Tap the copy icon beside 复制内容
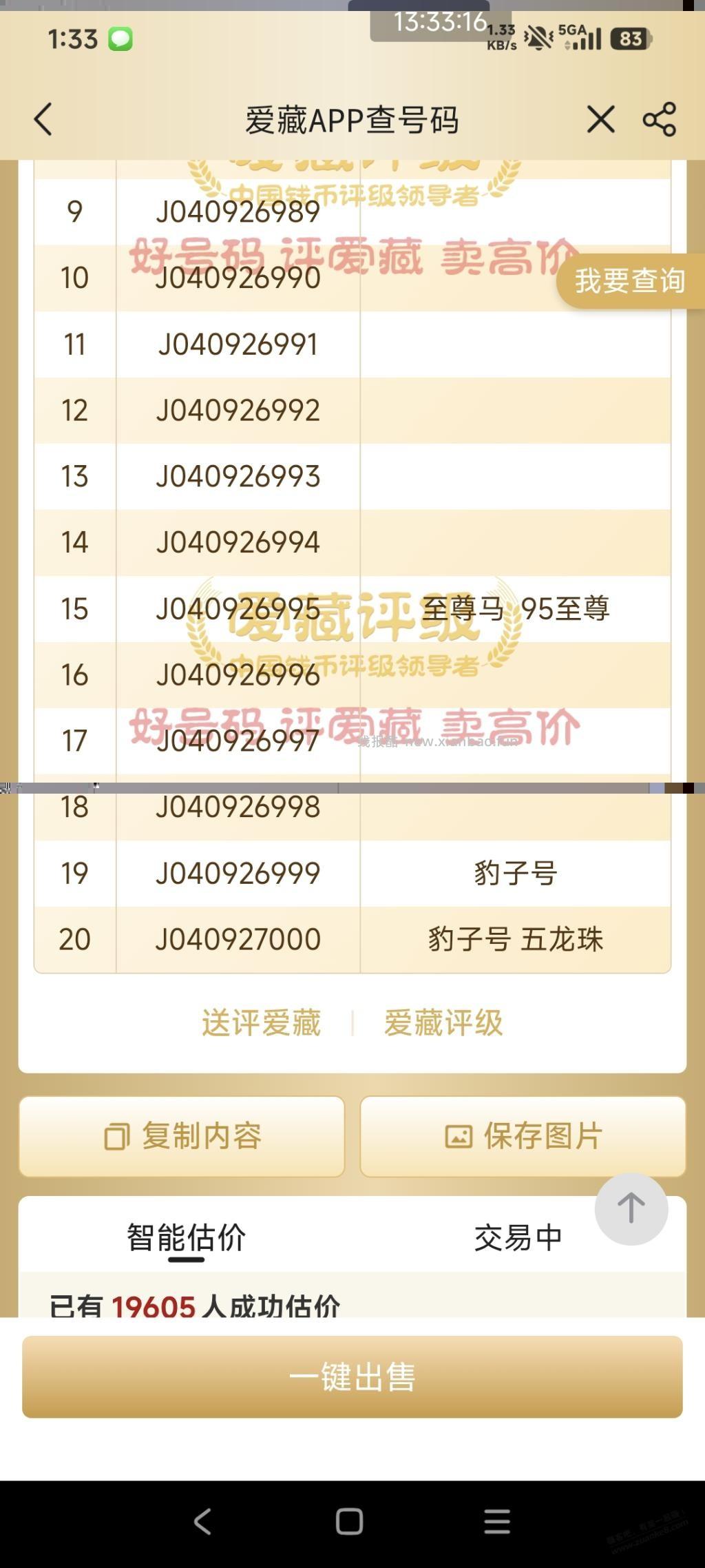705x1568 pixels. point(116,1137)
